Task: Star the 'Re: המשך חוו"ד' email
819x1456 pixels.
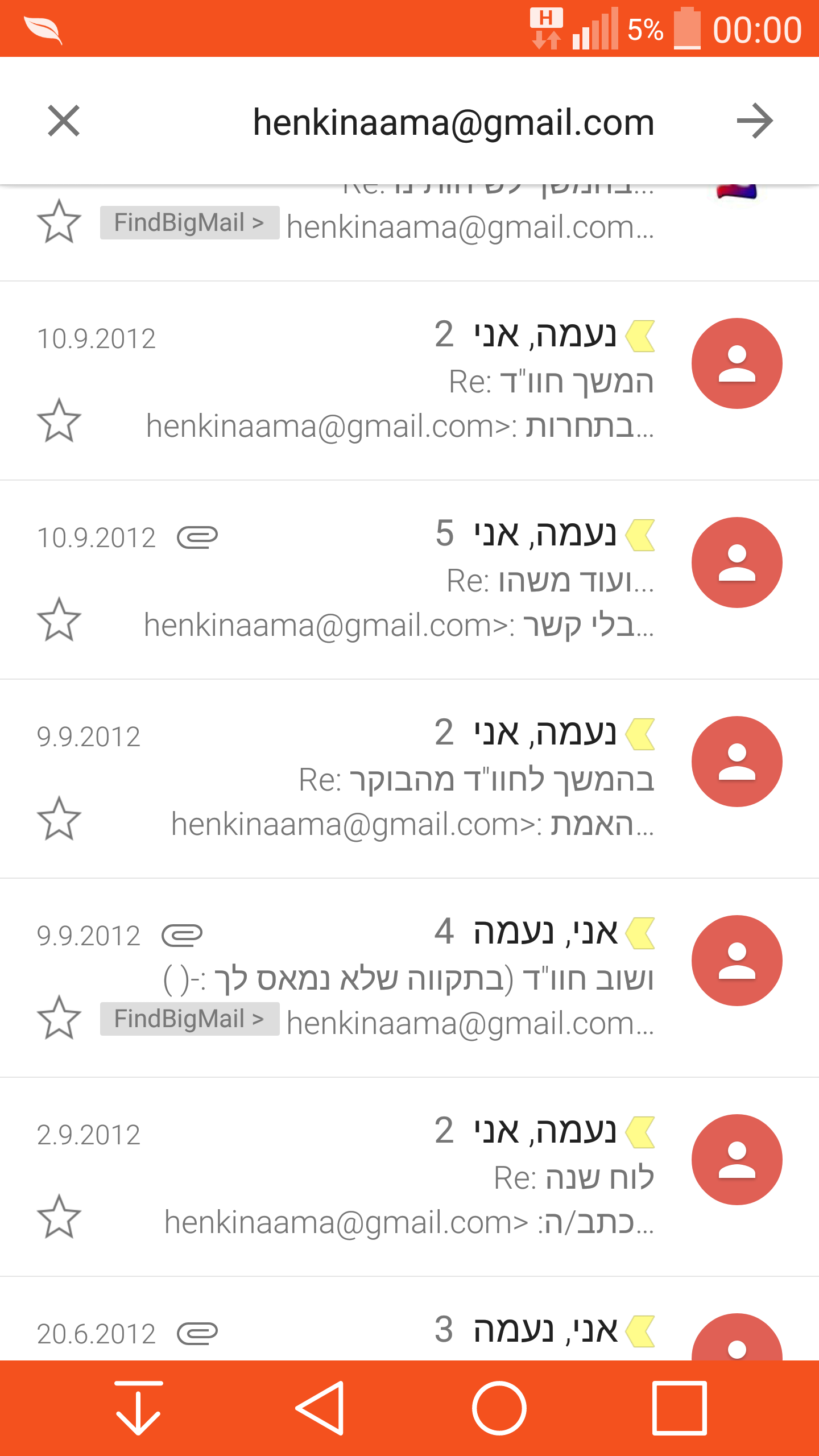Action: (x=59, y=421)
